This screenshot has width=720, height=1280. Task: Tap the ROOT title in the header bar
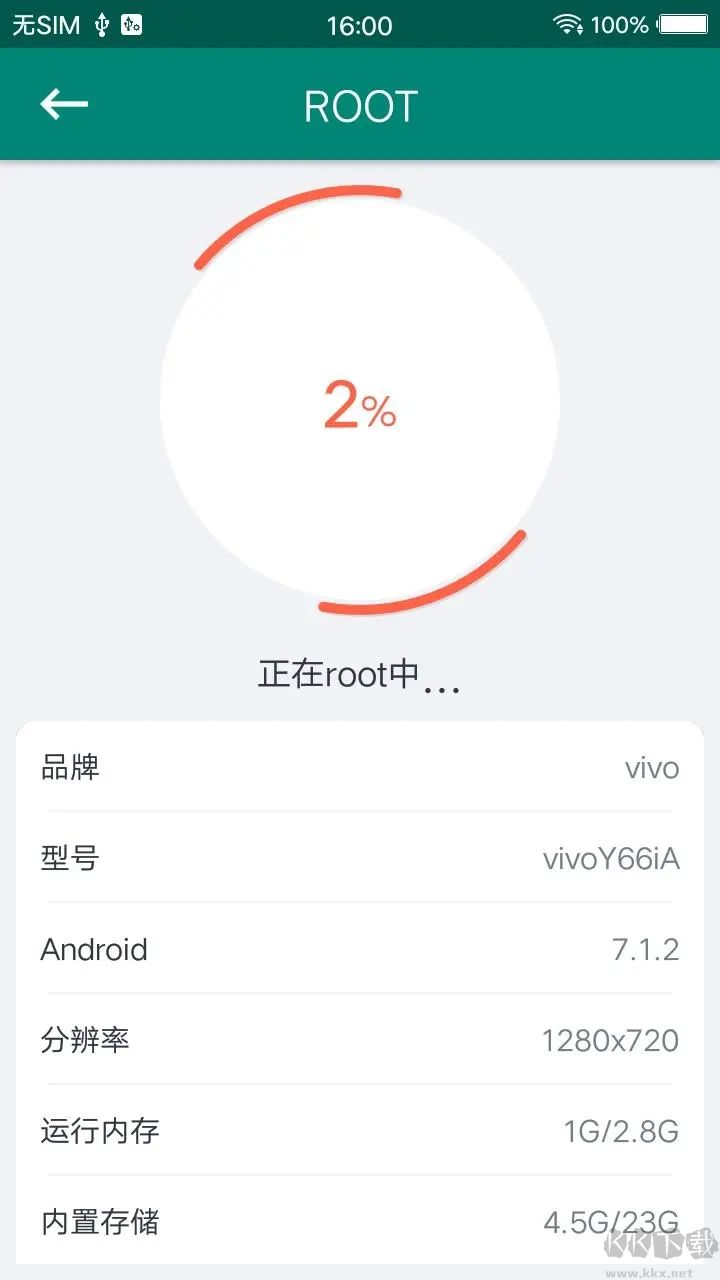click(x=360, y=103)
